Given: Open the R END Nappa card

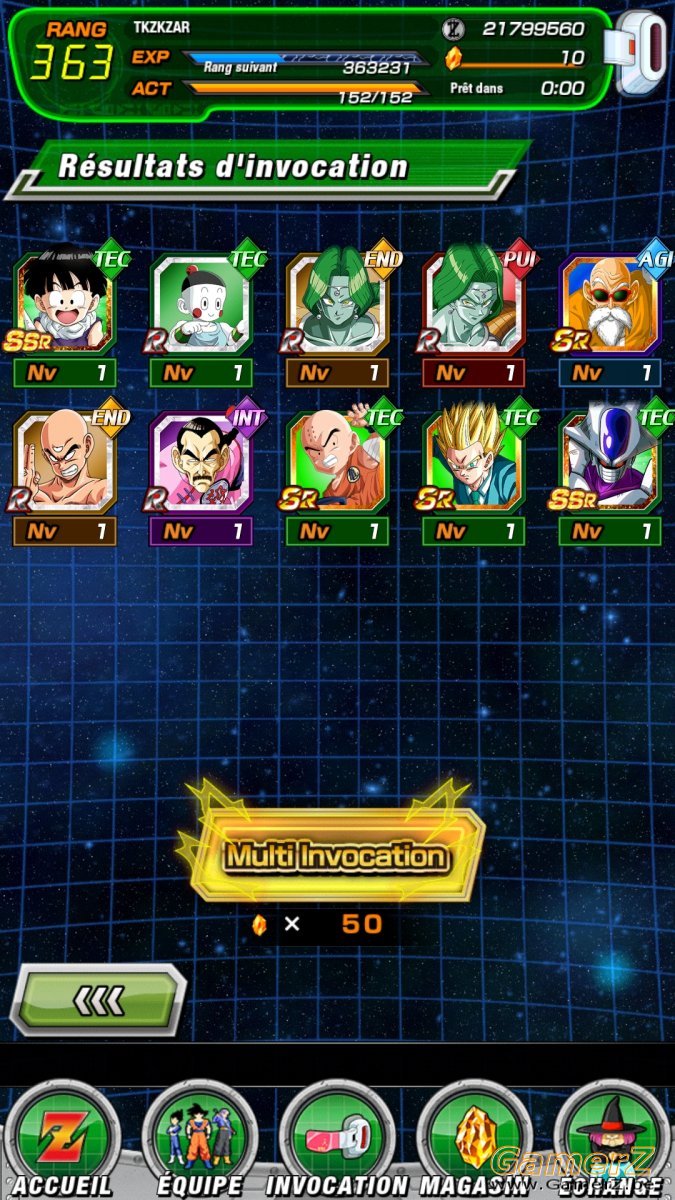Looking at the screenshot, I should (x=65, y=461).
